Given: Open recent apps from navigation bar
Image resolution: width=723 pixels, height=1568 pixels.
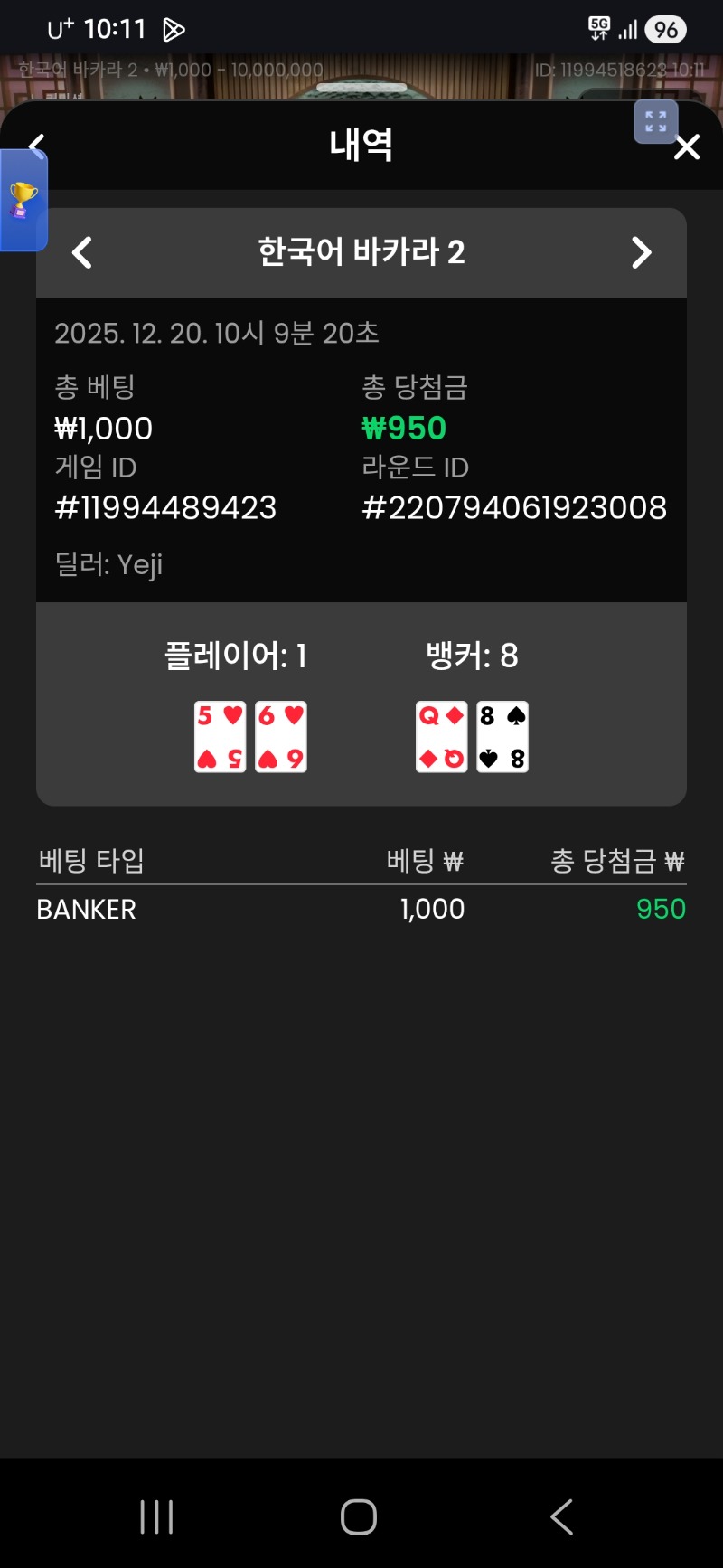Looking at the screenshot, I should click(x=156, y=1516).
